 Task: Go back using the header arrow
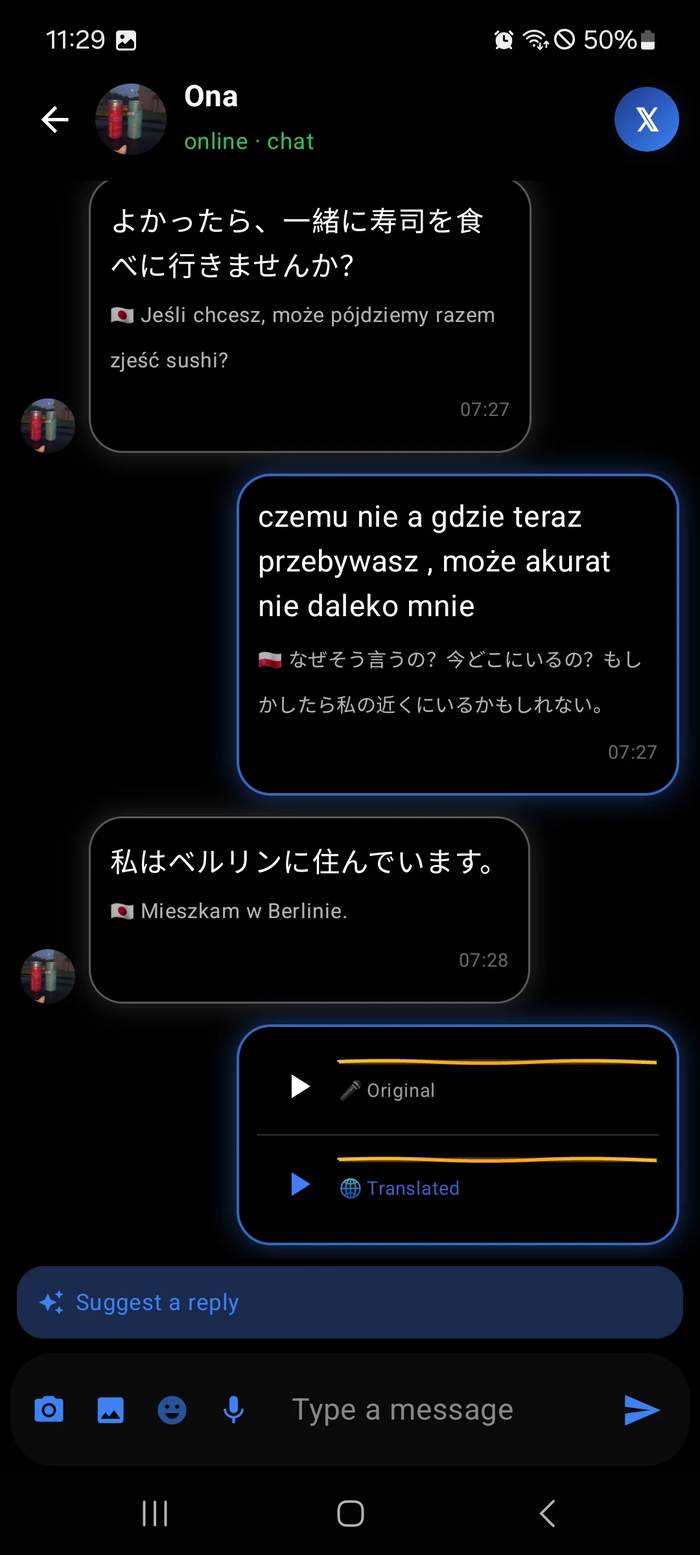click(x=55, y=120)
